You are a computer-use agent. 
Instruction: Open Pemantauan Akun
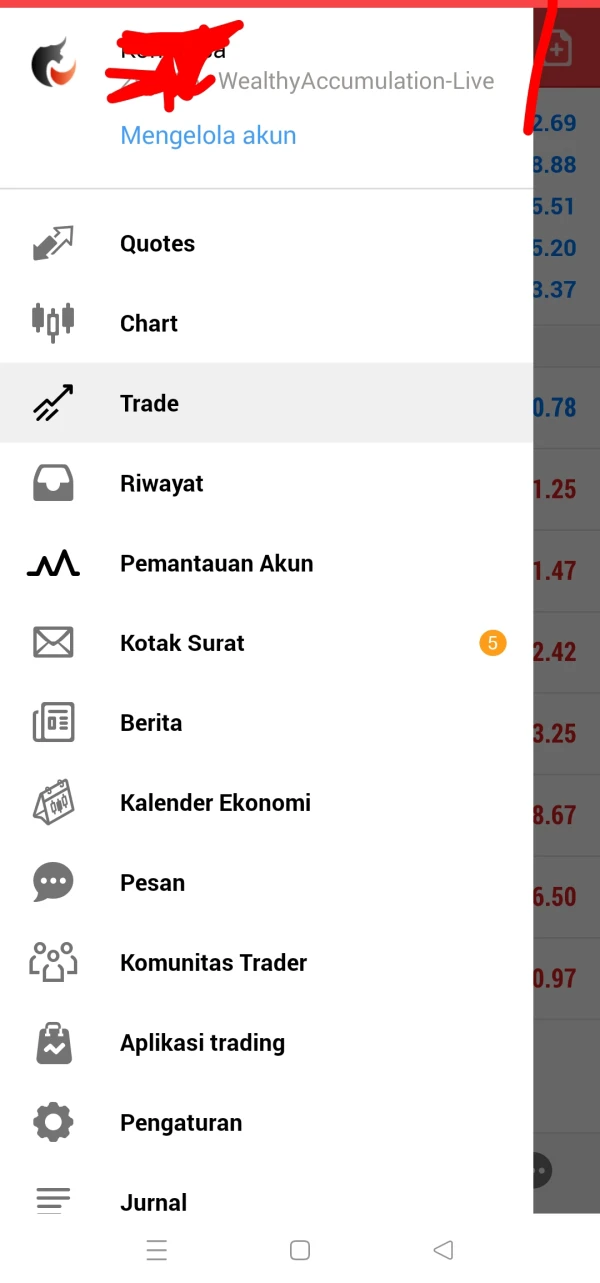[216, 564]
